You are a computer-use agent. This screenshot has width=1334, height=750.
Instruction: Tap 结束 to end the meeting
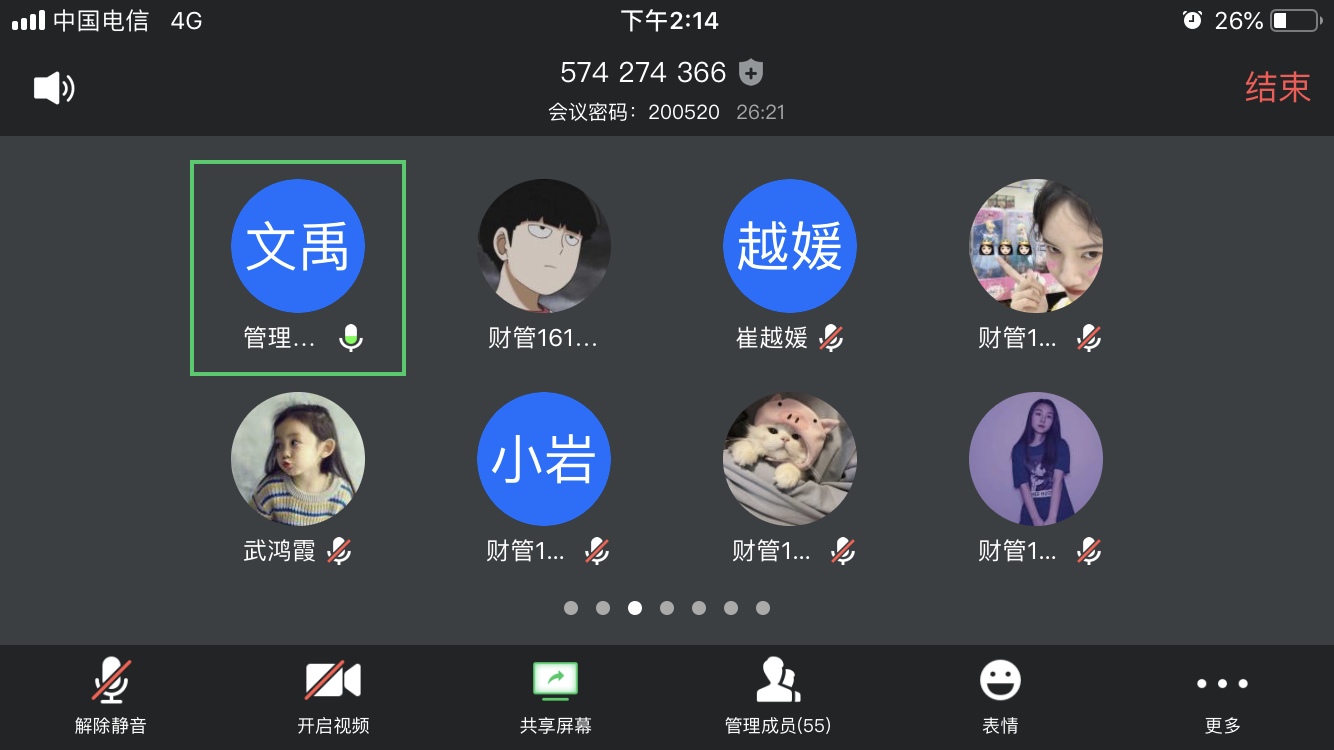(1277, 88)
